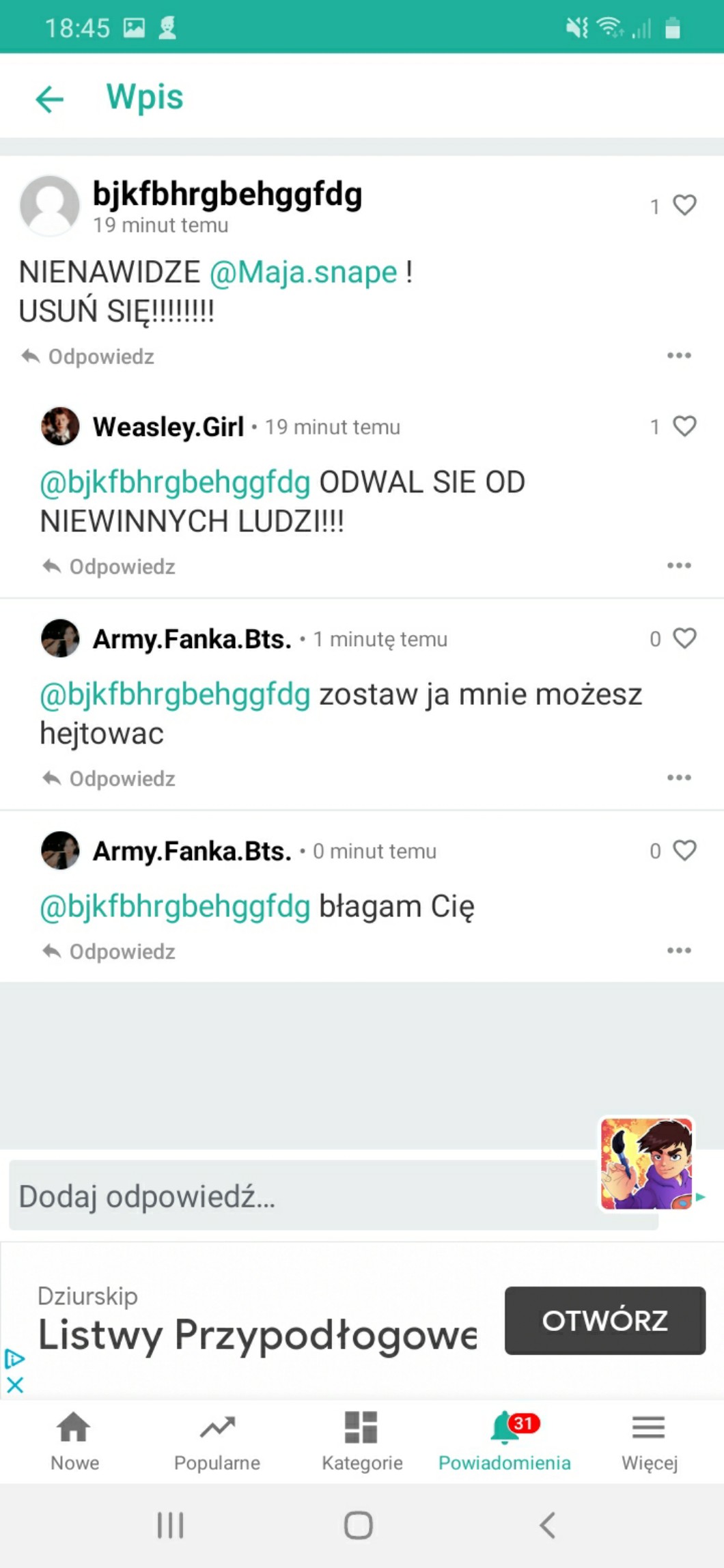Open Weasley.Girl's profile avatar
The width and height of the screenshot is (724, 1568).
(60, 426)
